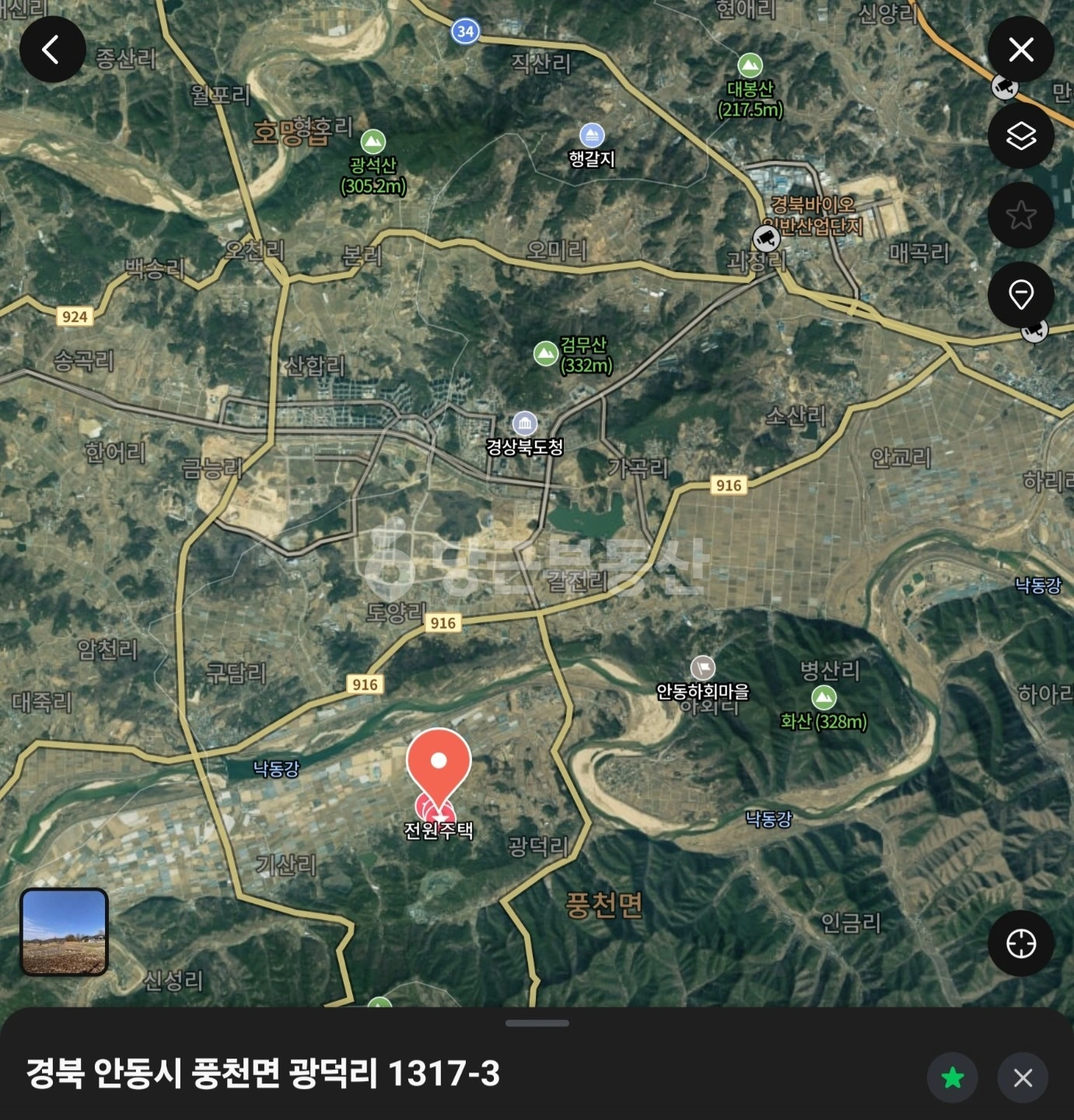
Task: Select the 경상북도청 landmark marker
Action: tap(525, 424)
